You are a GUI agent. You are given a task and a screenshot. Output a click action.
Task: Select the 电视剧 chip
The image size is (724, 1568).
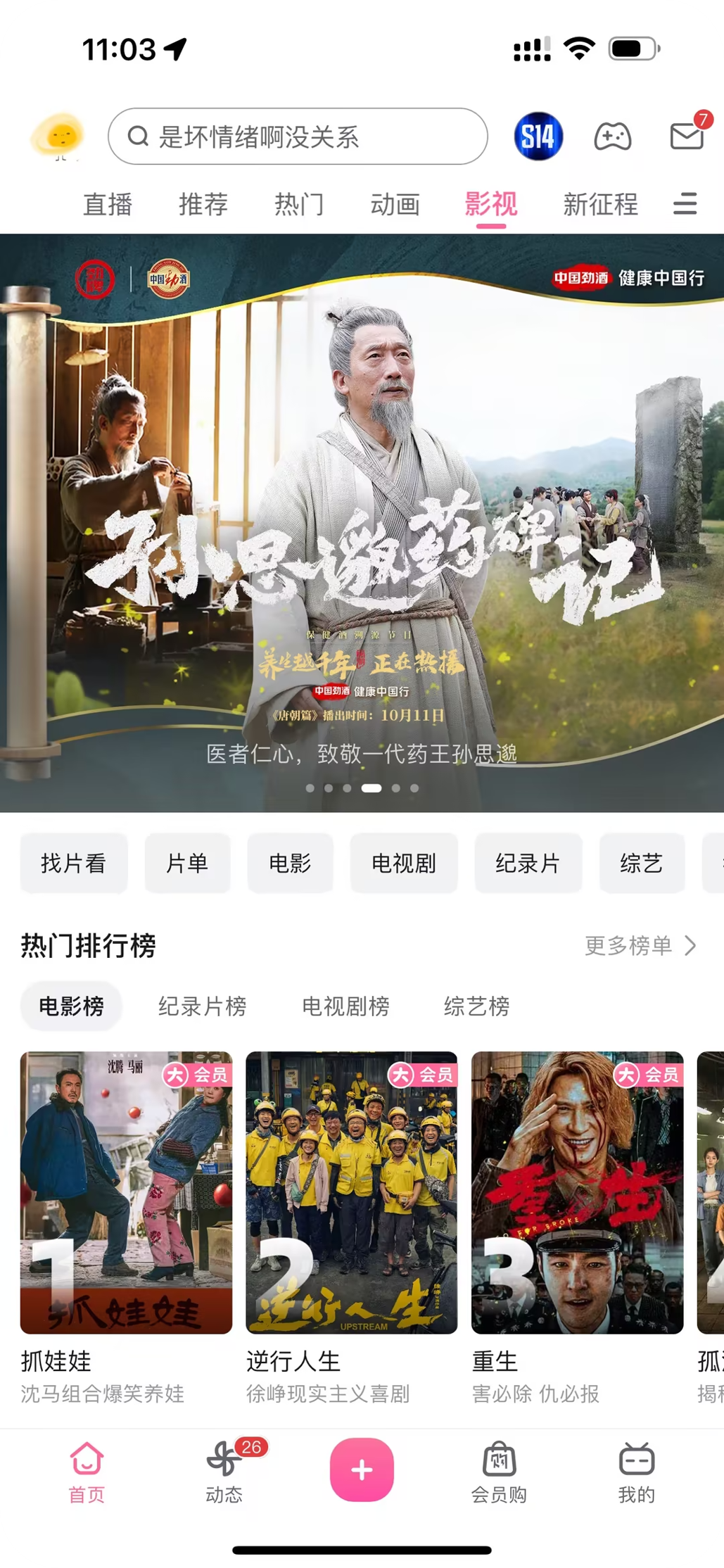tap(404, 863)
